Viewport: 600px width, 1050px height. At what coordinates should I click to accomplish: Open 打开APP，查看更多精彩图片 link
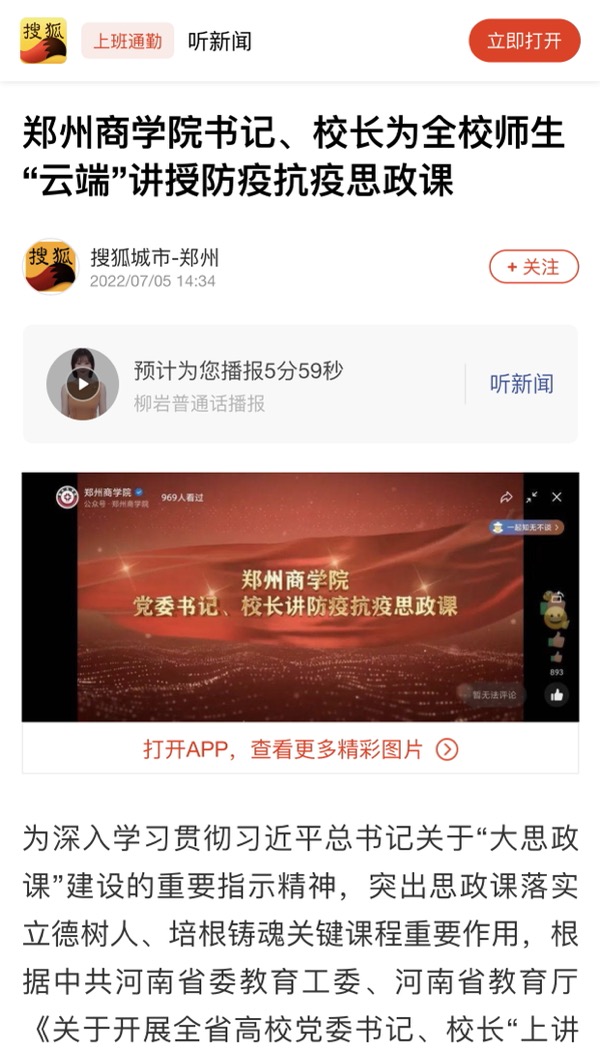pyautogui.click(x=300, y=749)
